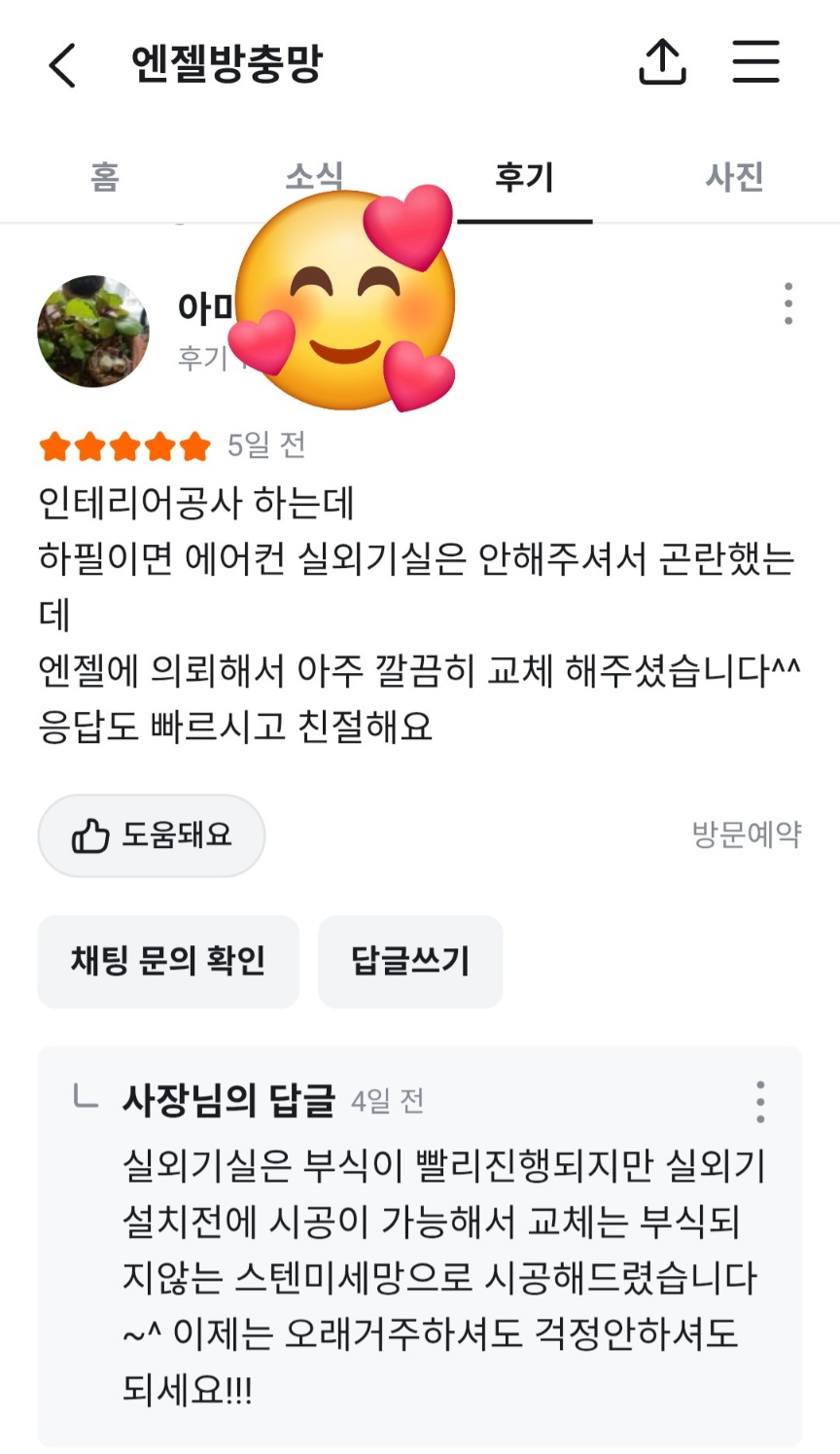Viewport: 840px width, 1454px height.
Task: Switch to the 홈 tab
Action: tap(105, 177)
